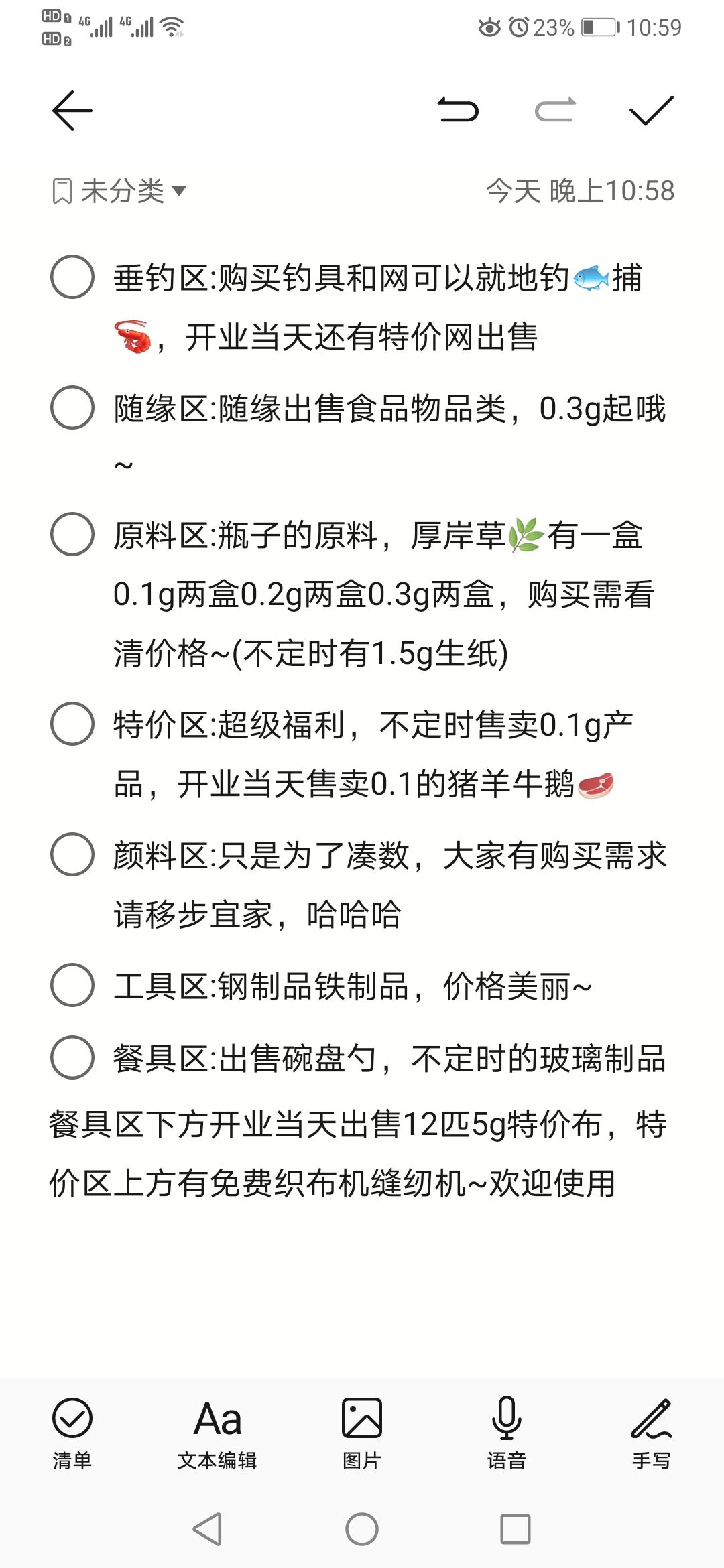Mark the 原料区 item as done

72,534
